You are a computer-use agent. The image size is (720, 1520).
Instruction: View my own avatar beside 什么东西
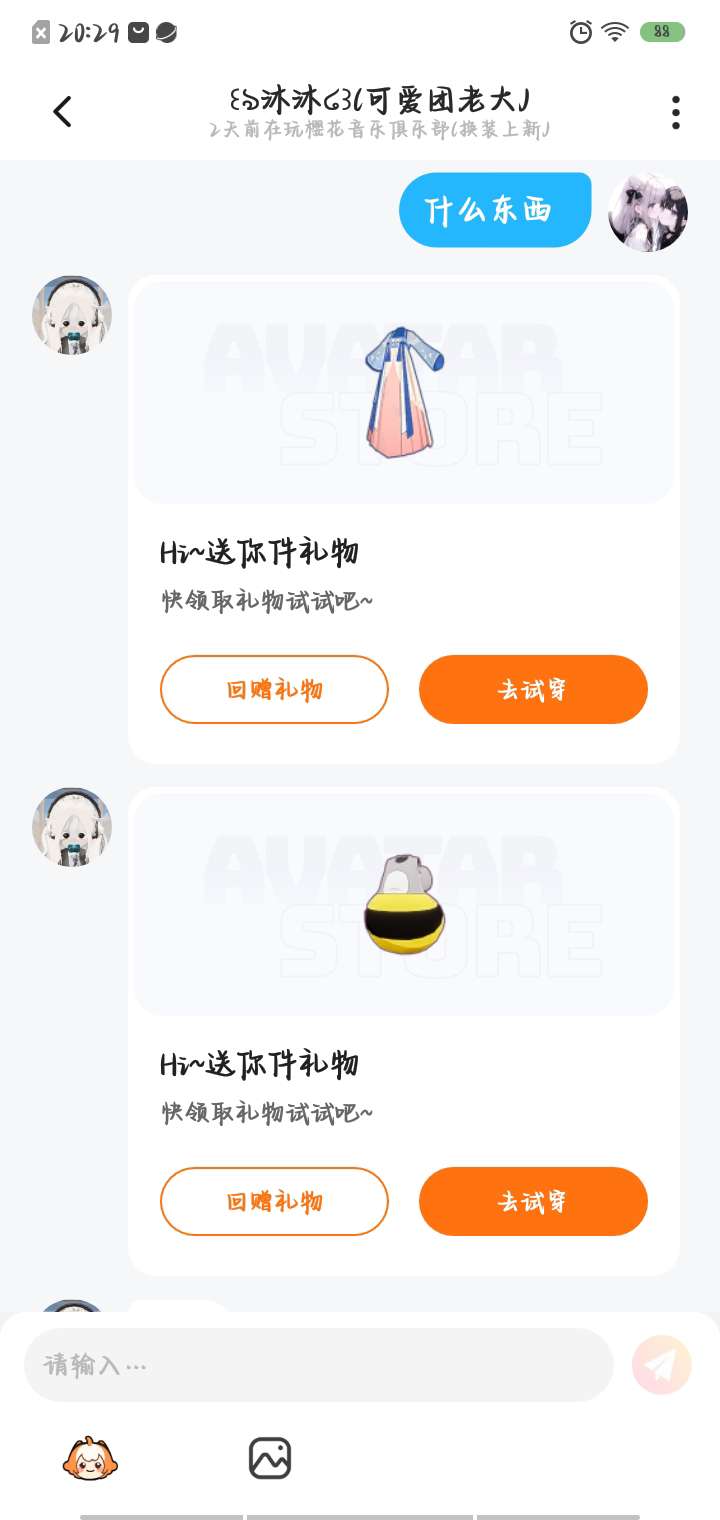click(x=648, y=211)
